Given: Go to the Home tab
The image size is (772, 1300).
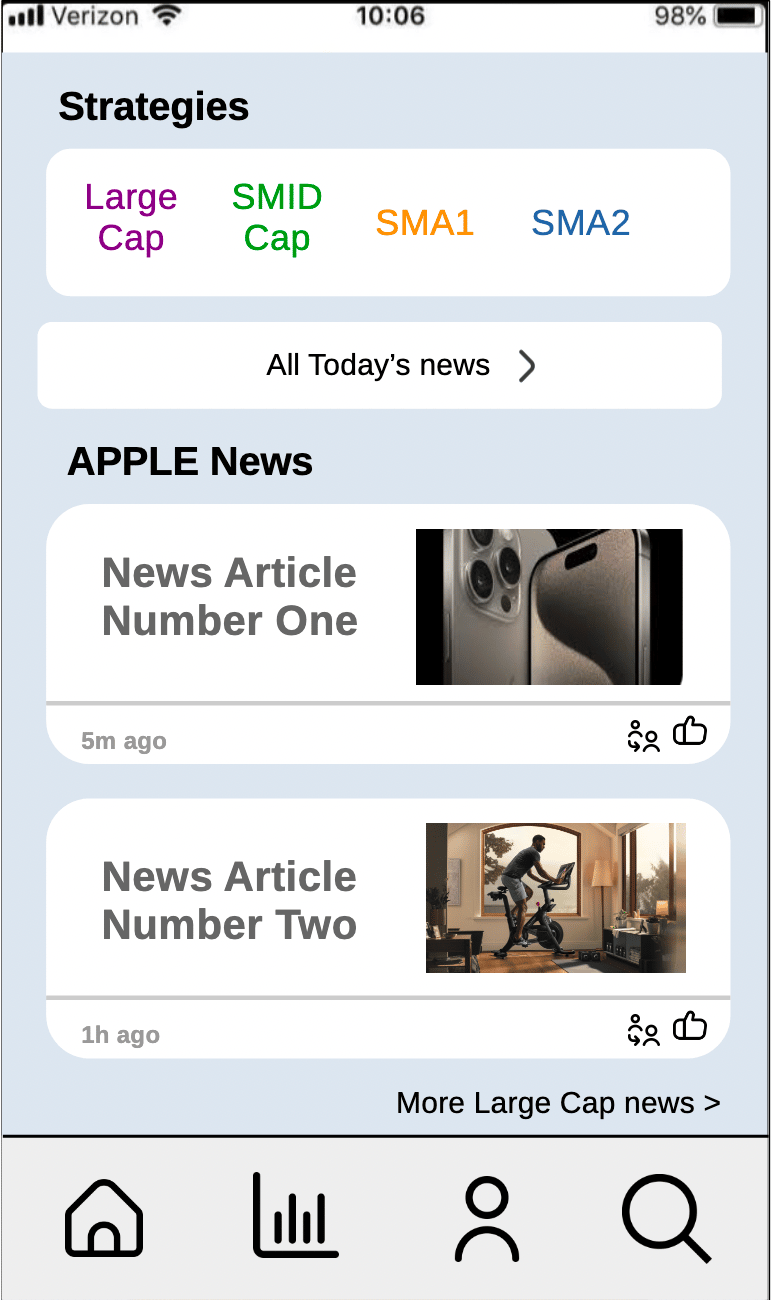Looking at the screenshot, I should pos(104,1218).
